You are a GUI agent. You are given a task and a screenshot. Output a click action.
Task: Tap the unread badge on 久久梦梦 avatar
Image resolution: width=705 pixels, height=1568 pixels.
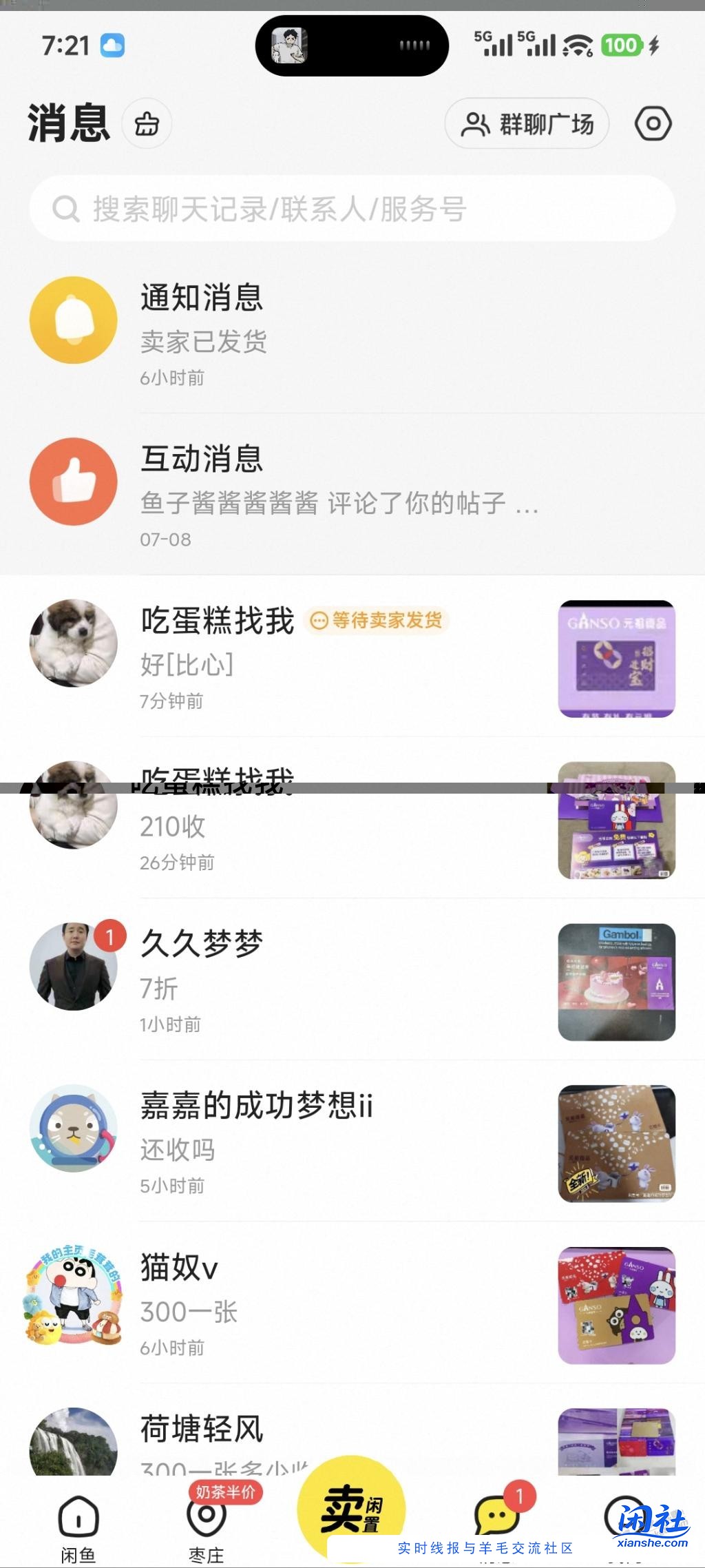click(x=109, y=936)
